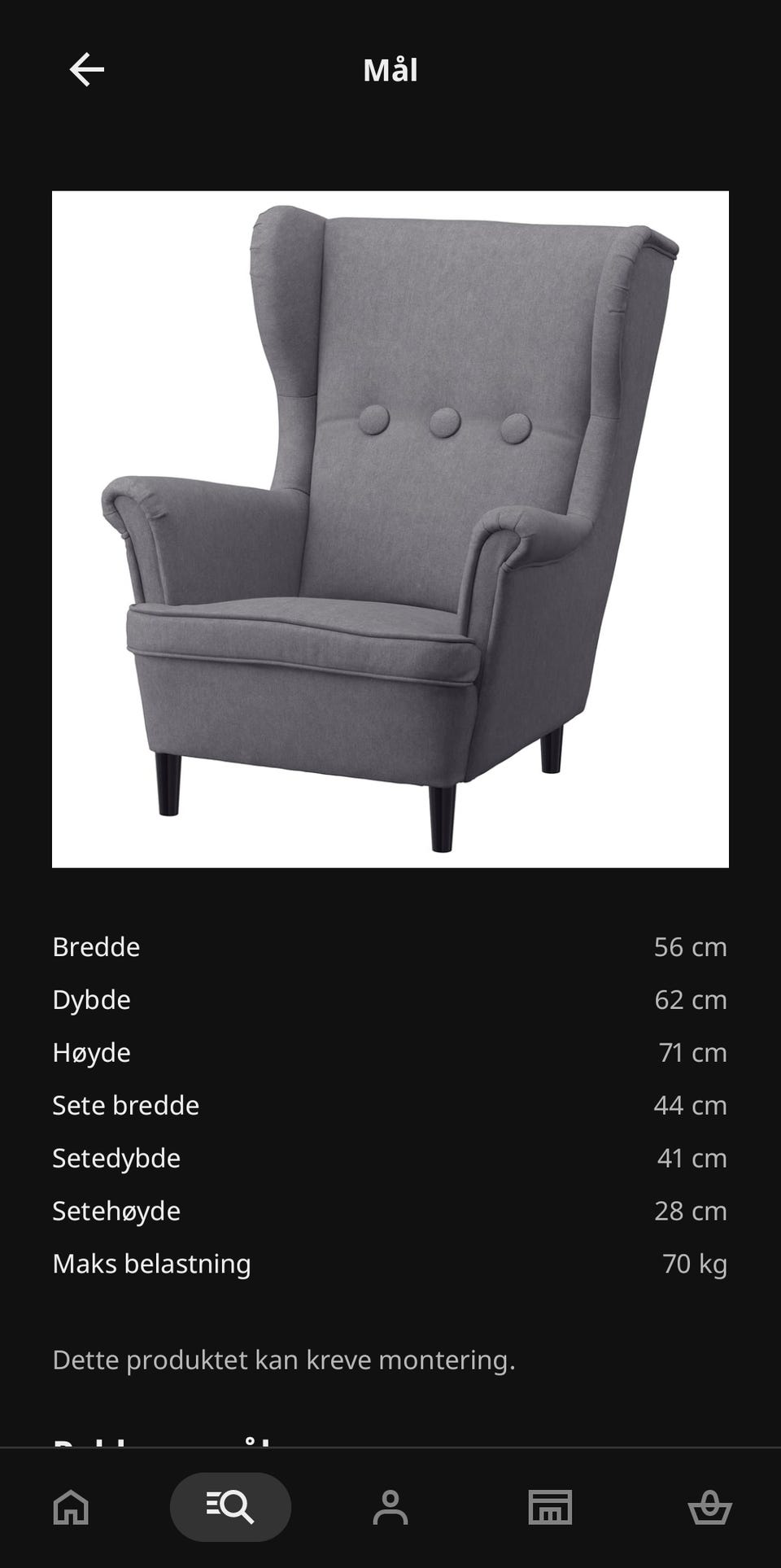Open the store tab in bottom navigation
The image size is (781, 1568).
click(550, 1507)
